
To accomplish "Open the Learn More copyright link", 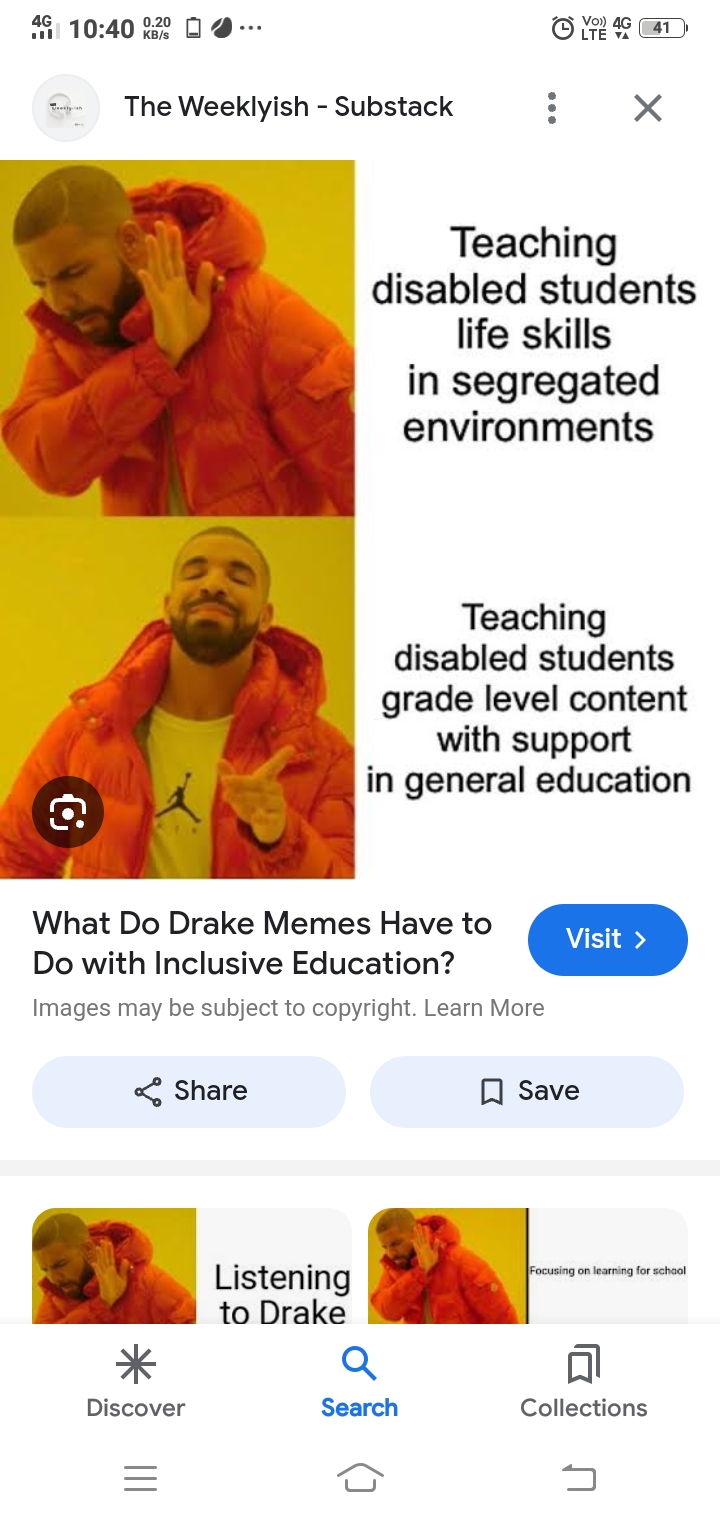I will point(484,1008).
